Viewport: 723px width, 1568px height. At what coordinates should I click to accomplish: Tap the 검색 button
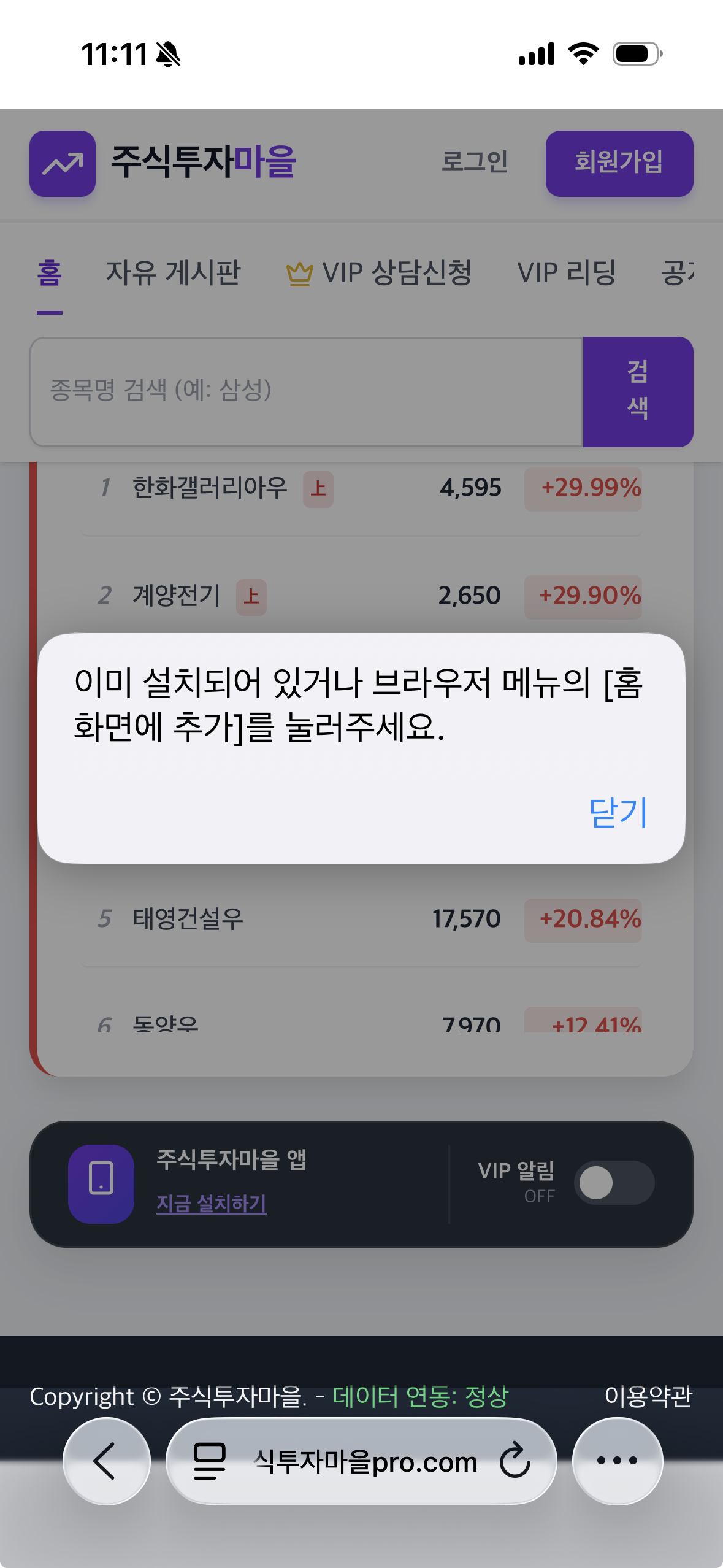coord(637,391)
